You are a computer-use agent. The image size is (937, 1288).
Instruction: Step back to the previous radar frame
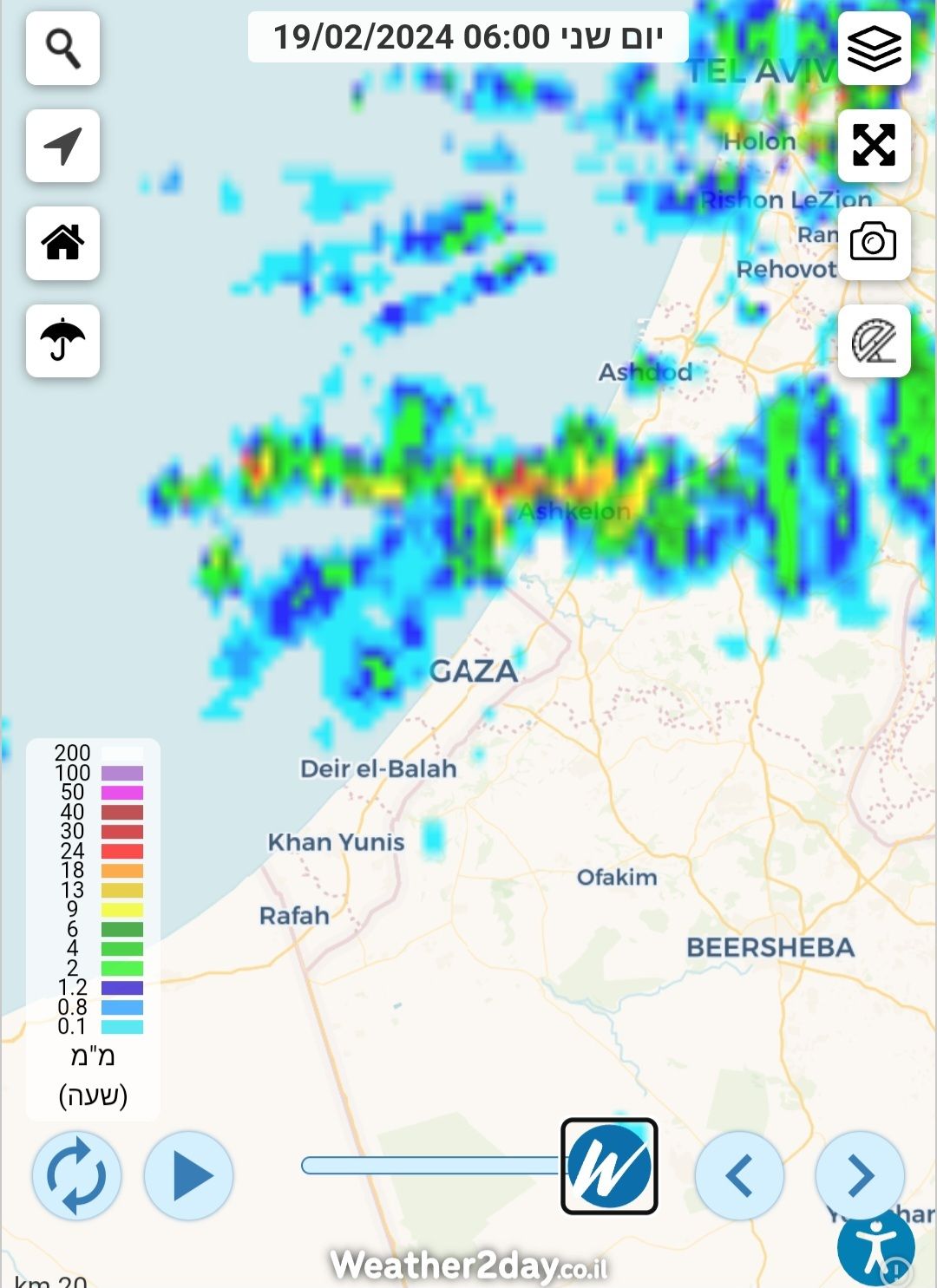click(739, 1175)
